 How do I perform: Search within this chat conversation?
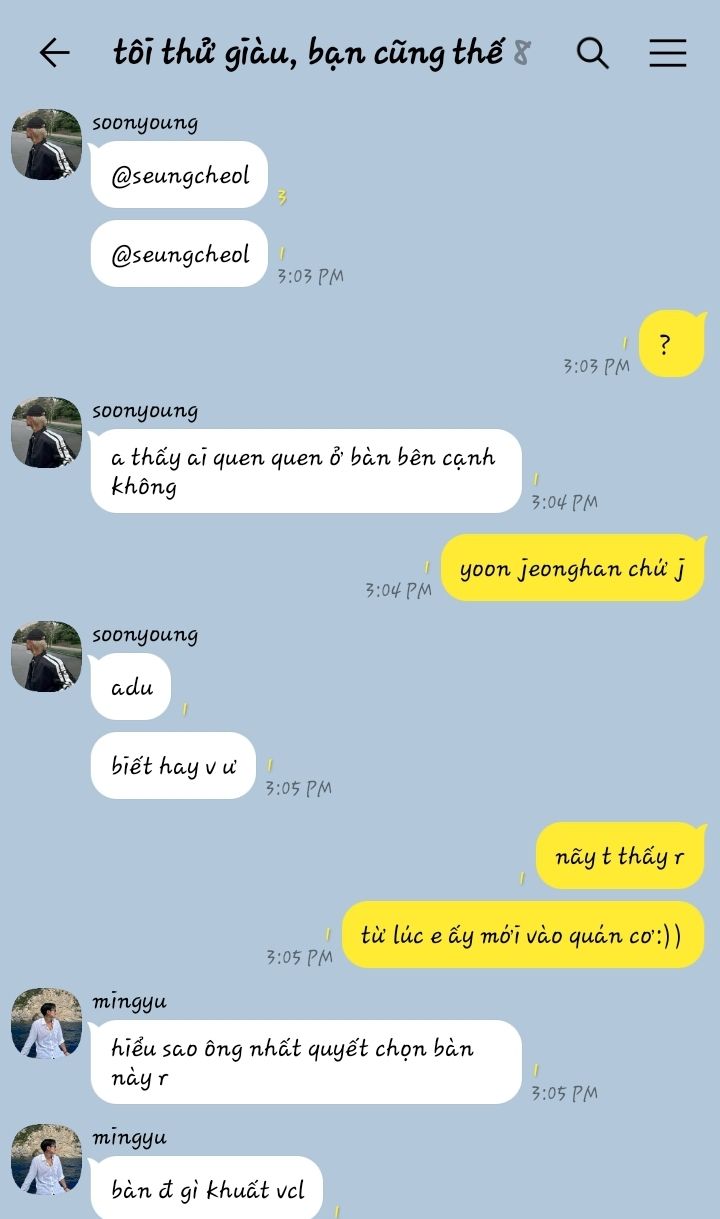click(592, 53)
